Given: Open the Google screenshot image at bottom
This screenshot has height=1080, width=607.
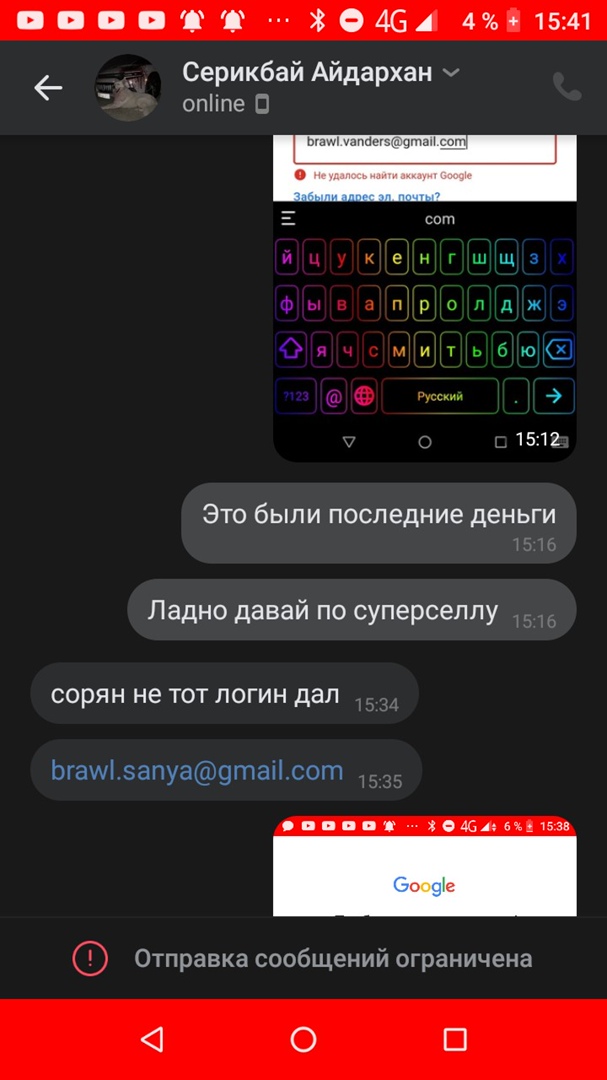Looking at the screenshot, I should tap(425, 866).
